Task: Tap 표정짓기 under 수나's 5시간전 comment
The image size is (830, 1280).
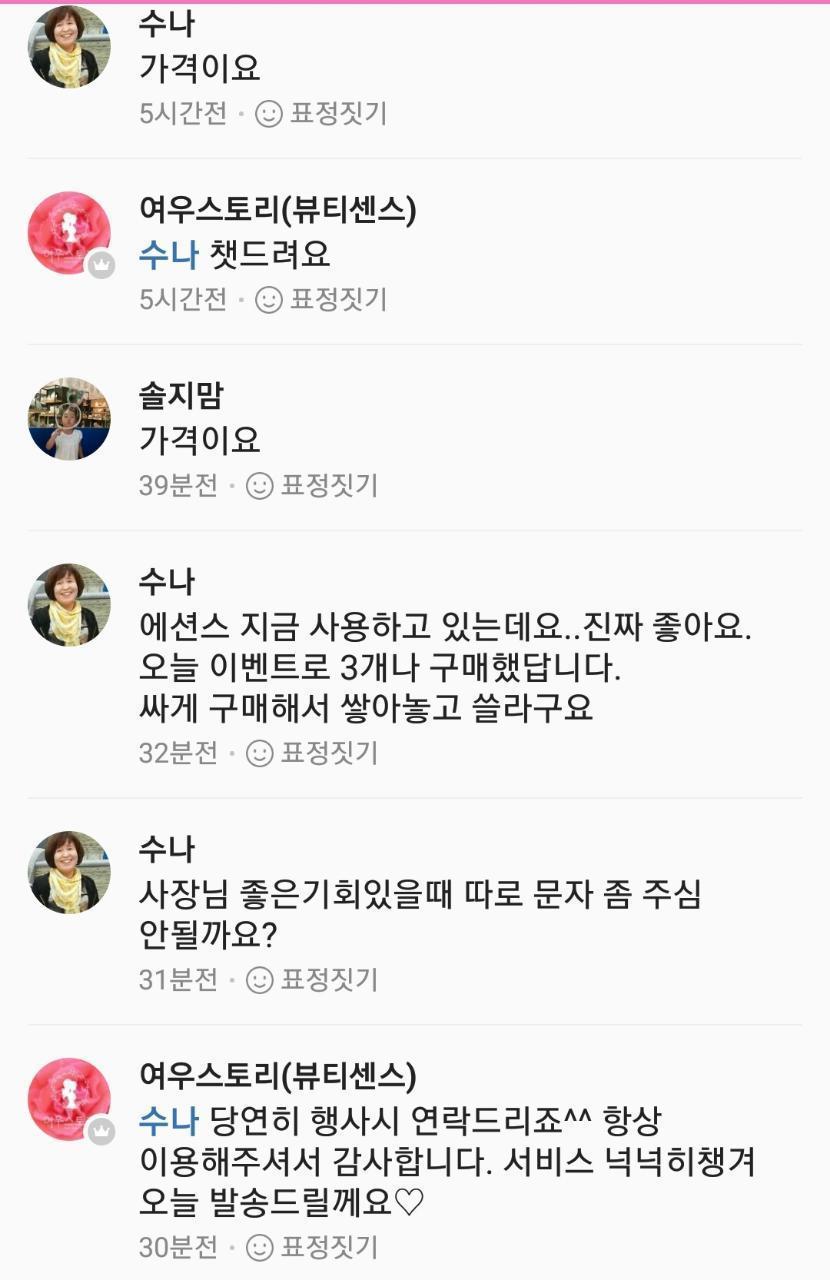Action: click(x=321, y=113)
